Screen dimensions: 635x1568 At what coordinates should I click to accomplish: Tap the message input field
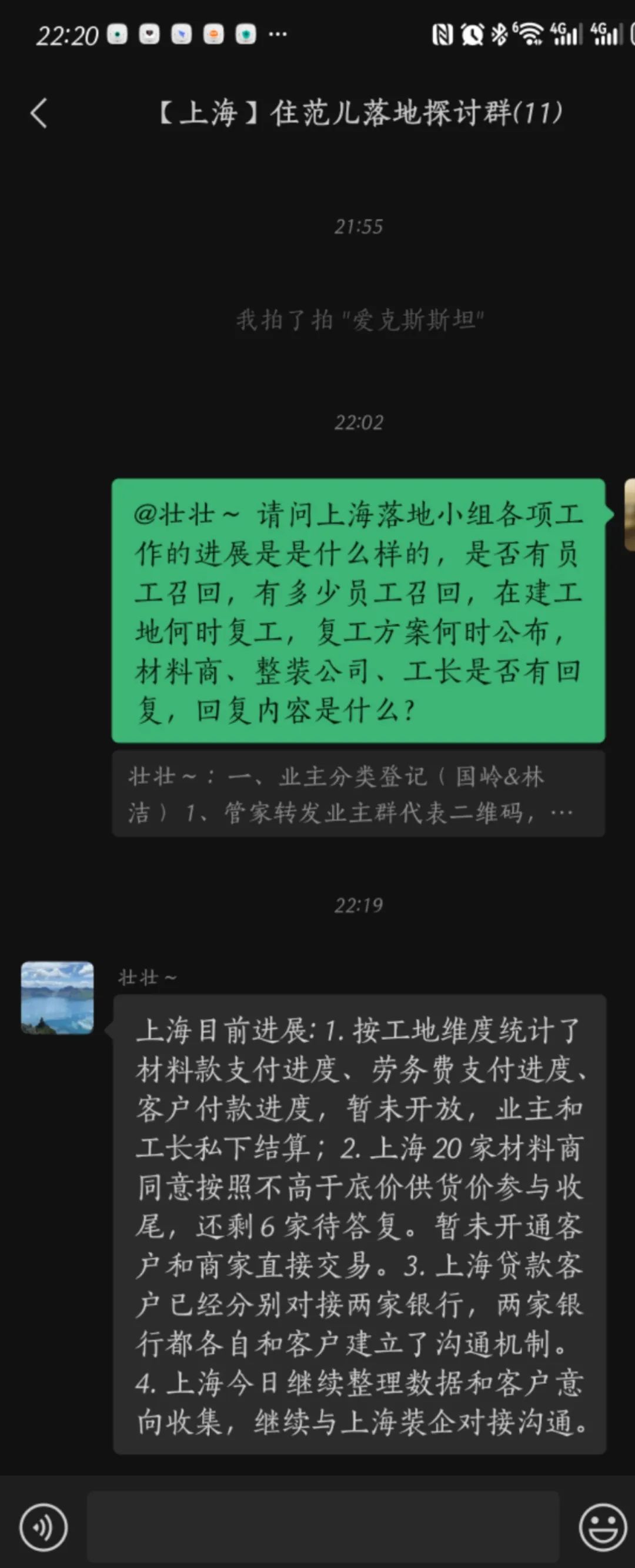click(x=323, y=1526)
